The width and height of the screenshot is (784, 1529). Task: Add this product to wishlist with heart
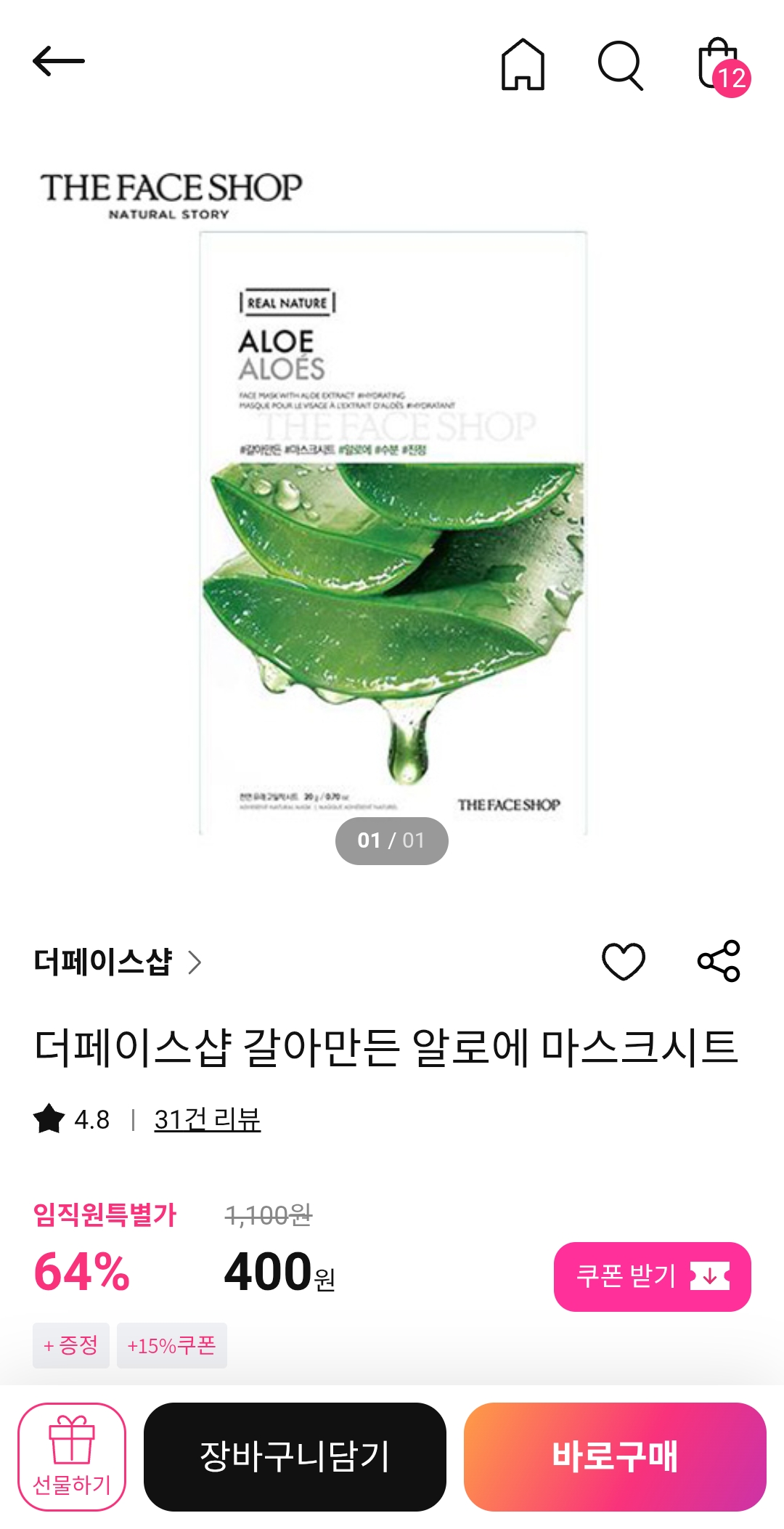pyautogui.click(x=624, y=962)
